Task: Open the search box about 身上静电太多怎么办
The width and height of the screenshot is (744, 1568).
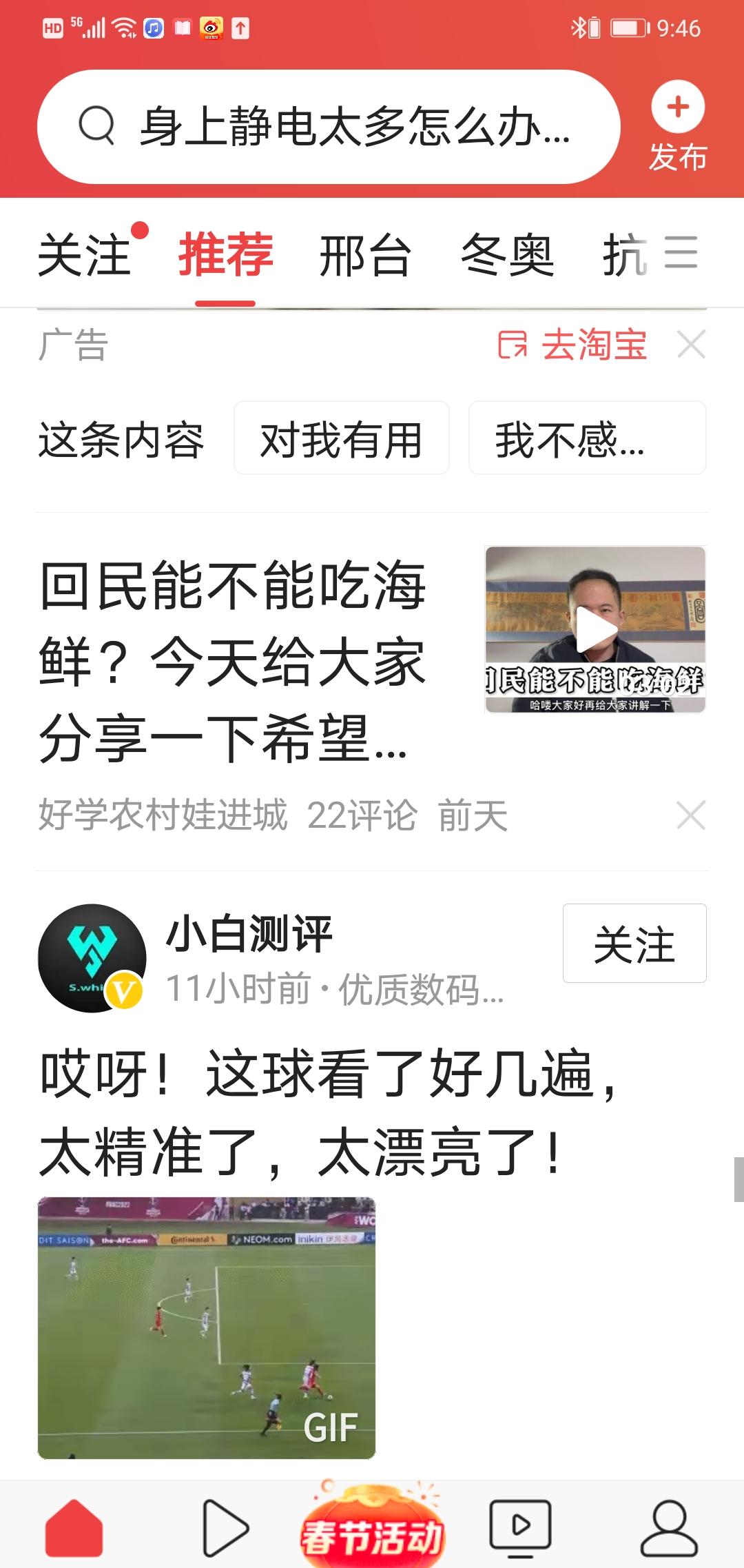Action: tap(329, 127)
